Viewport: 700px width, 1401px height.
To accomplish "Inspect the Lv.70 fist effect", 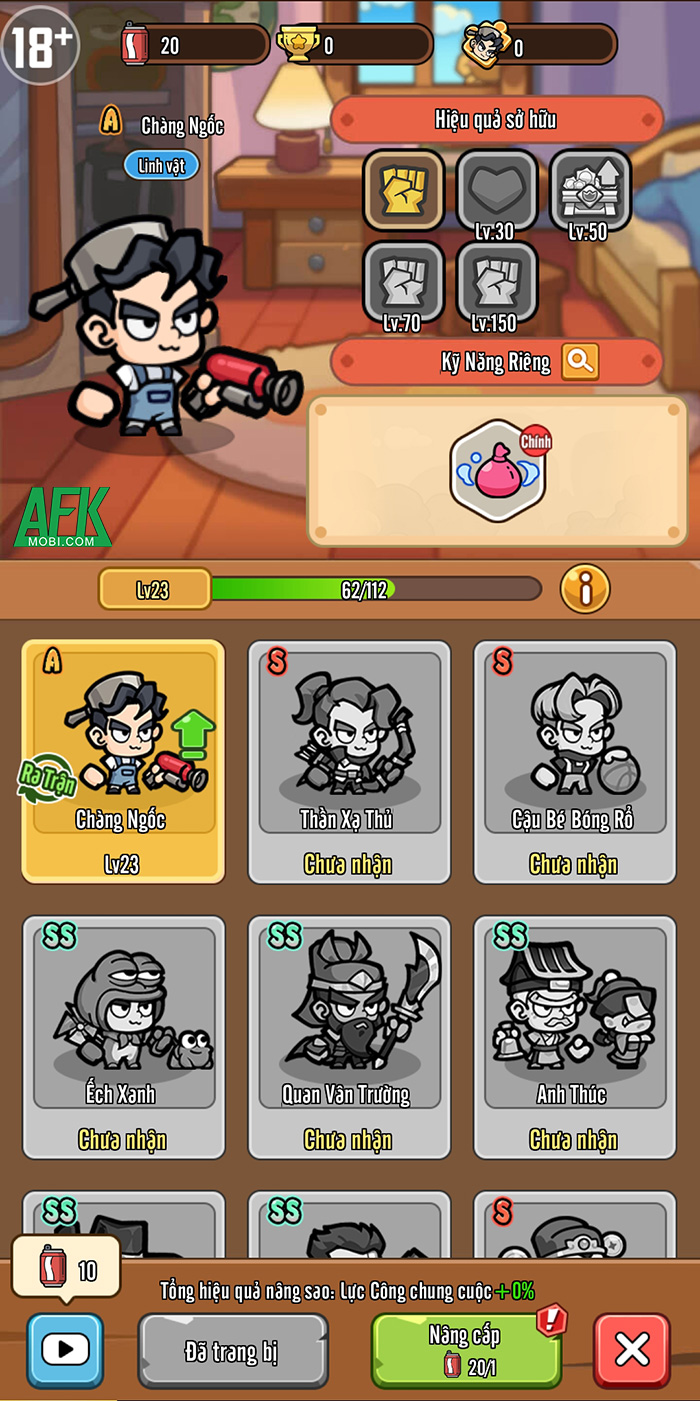I will (x=403, y=284).
